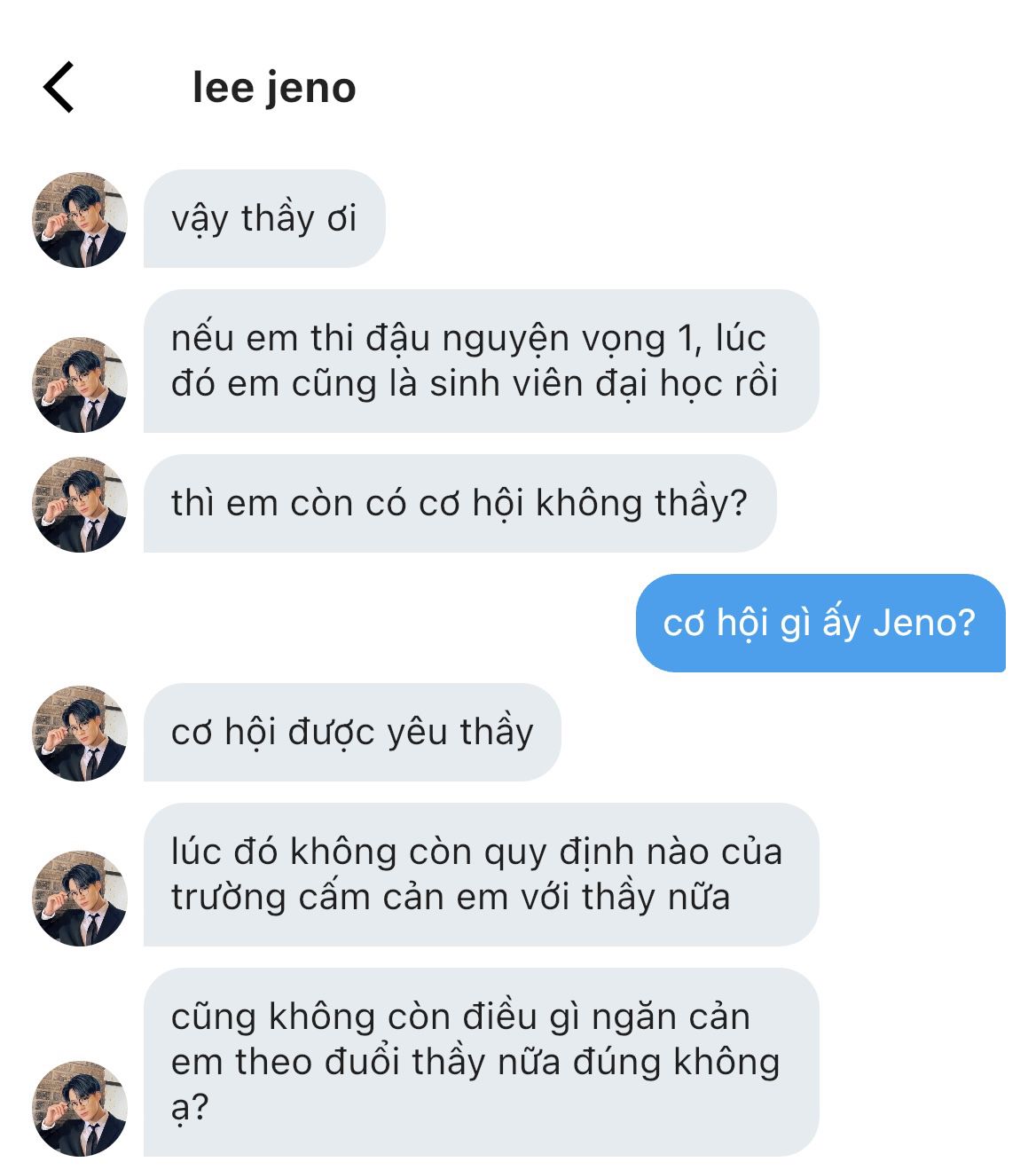The image size is (1036, 1170).
Task: Open the avatar beside "vậy thầy ơi"
Action: pyautogui.click(x=80, y=219)
